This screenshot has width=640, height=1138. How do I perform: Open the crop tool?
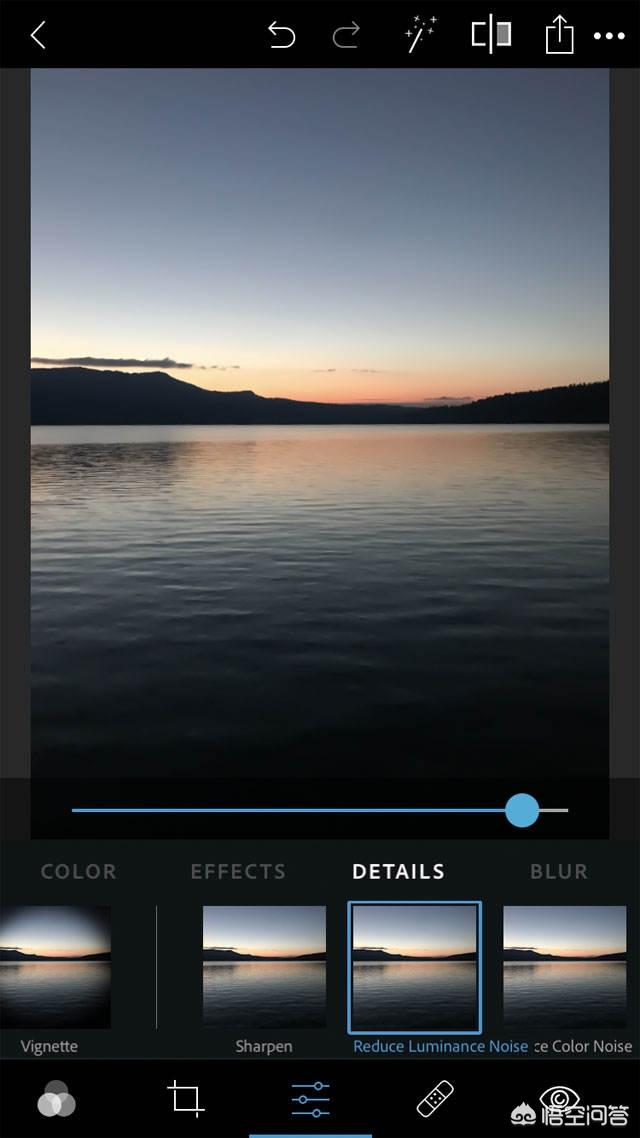pos(186,1099)
